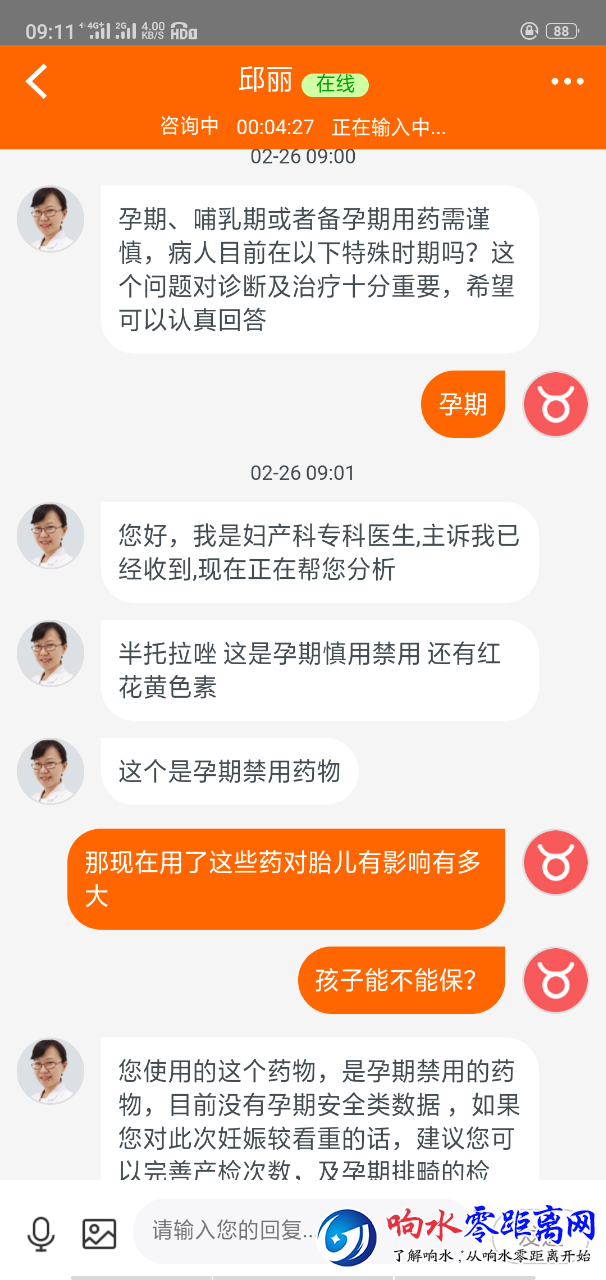
Task: Focus the reply input field
Action: [x=232, y=1230]
